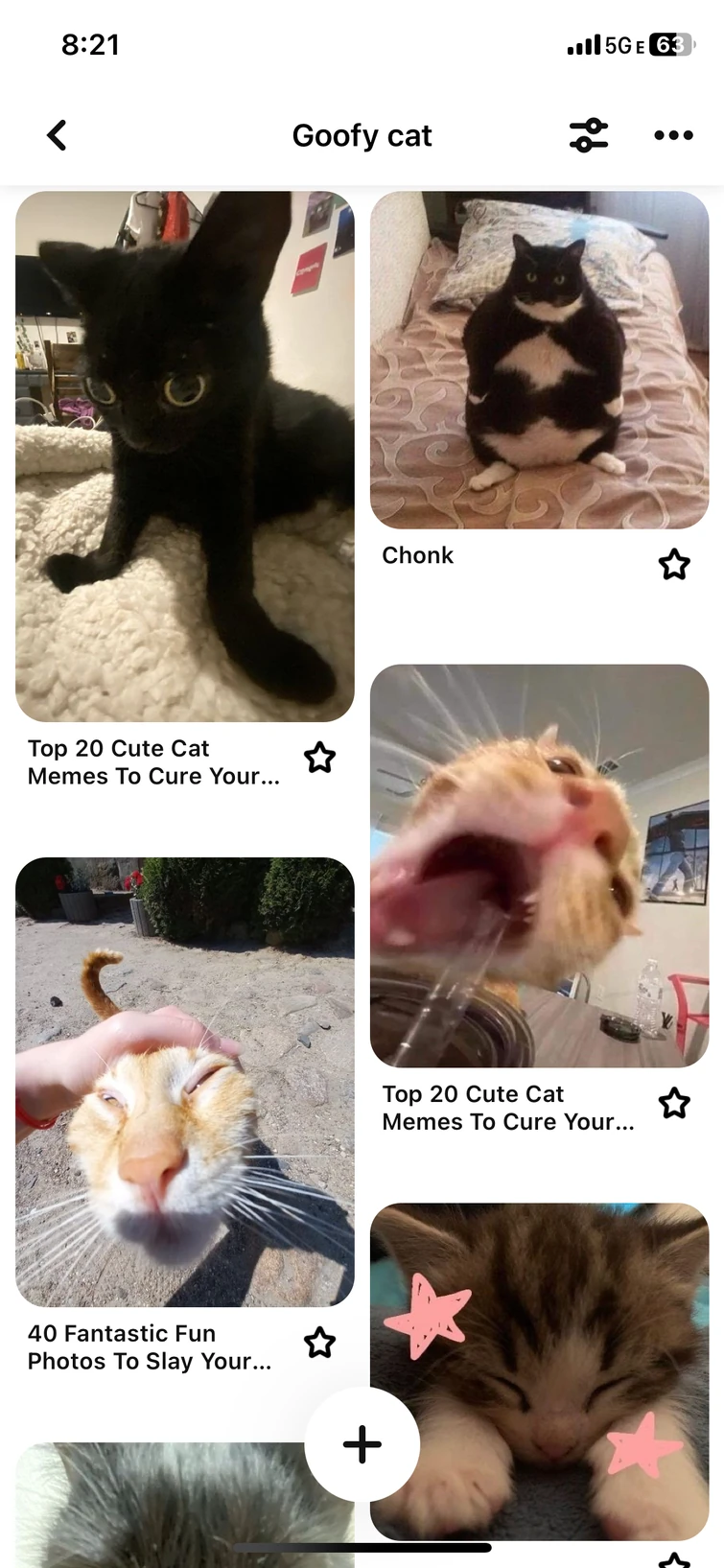Tap the star on the 40 Fantastic Fun Photos pin
The image size is (724, 1568).
(x=319, y=1343)
